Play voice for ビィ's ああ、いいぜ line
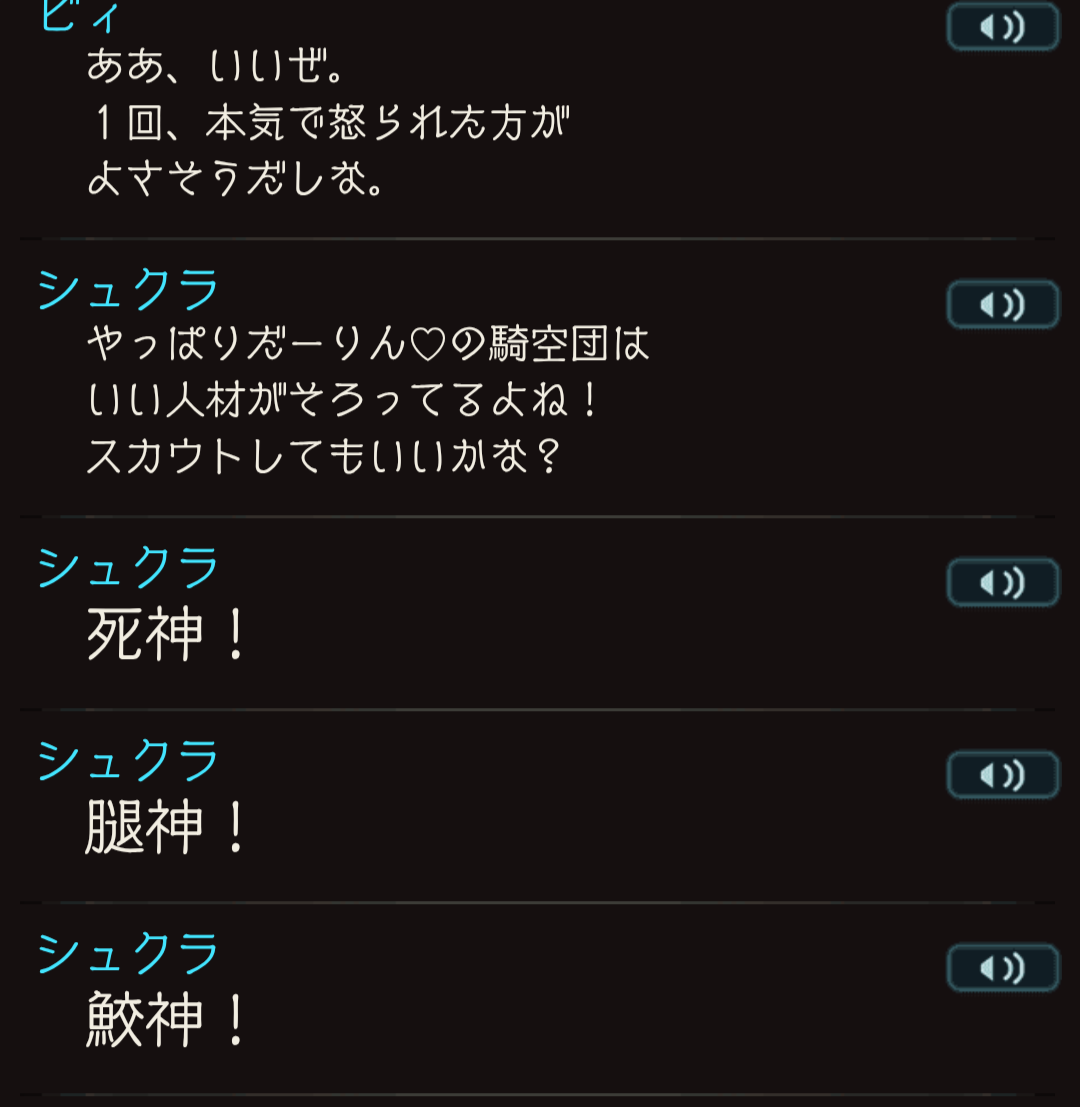Screen dimensions: 1080x1107 [1002, 27]
